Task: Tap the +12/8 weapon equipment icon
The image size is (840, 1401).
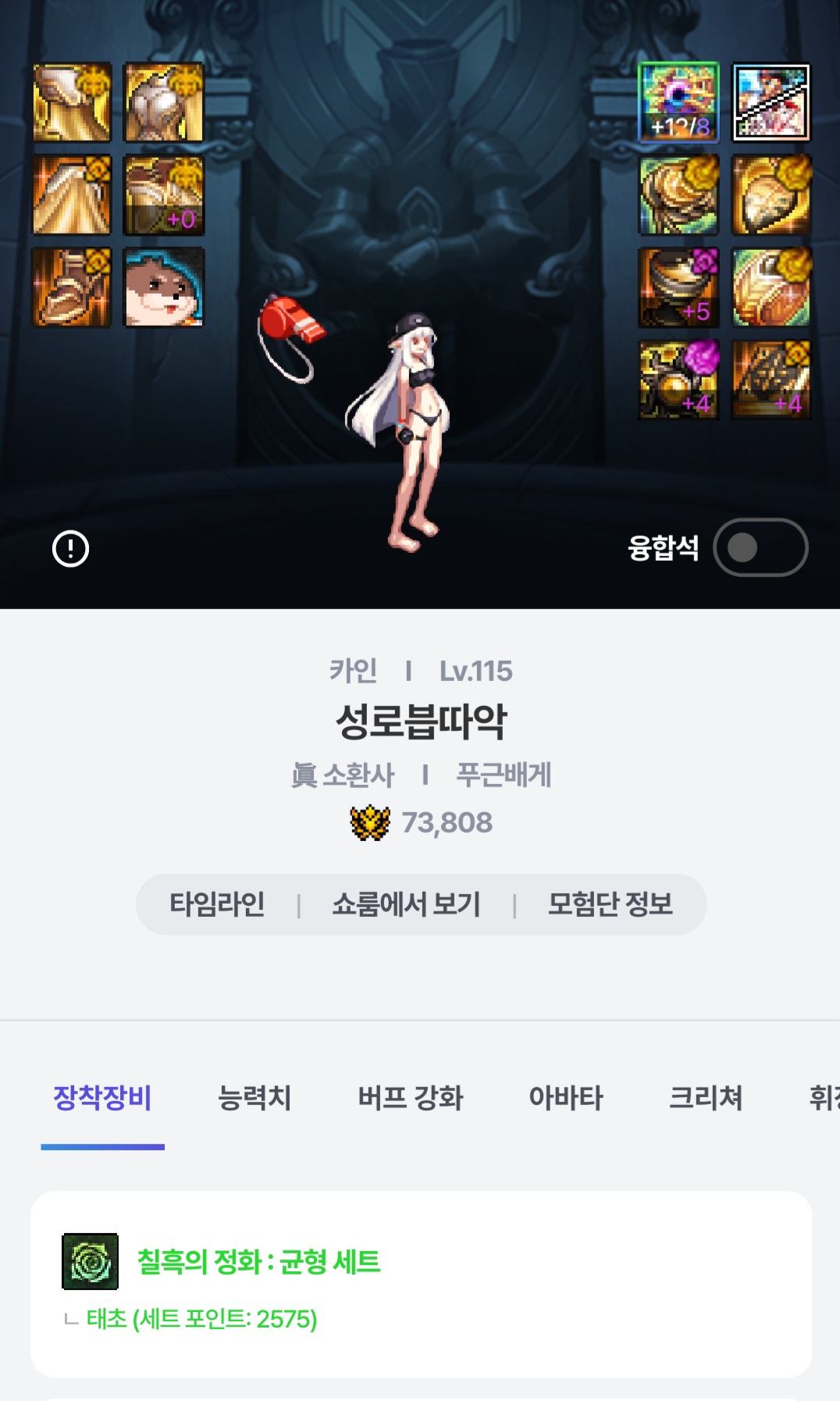Action: tap(678, 103)
